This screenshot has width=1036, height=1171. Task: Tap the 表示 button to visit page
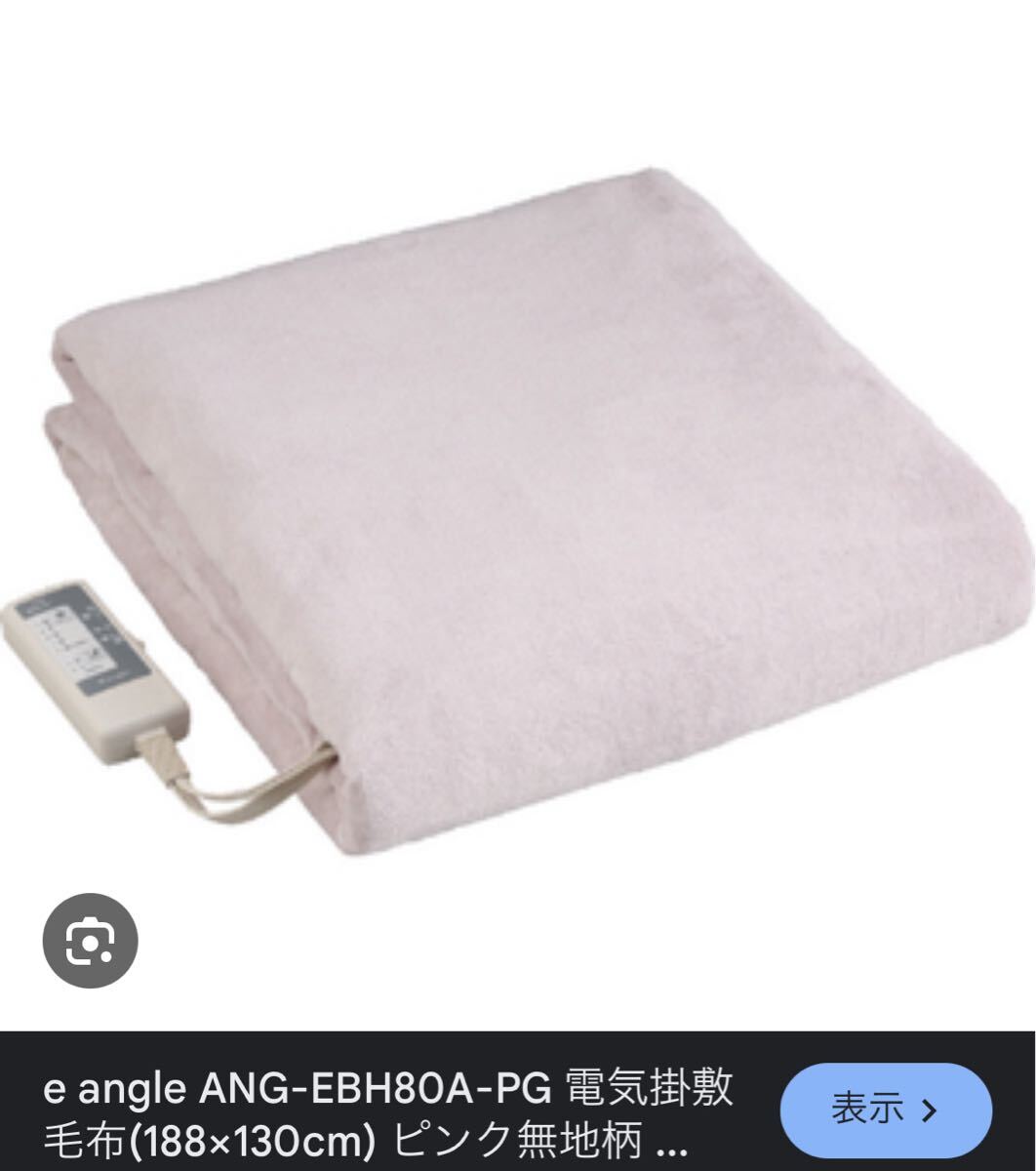(x=886, y=1110)
